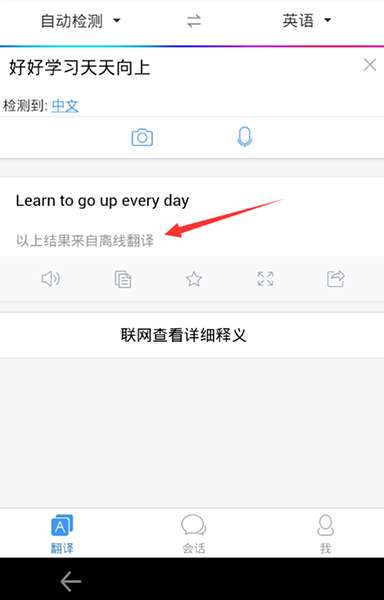Viewport: 384px width, 600px height.
Task: Switch to the 会话 tab
Action: [x=194, y=534]
